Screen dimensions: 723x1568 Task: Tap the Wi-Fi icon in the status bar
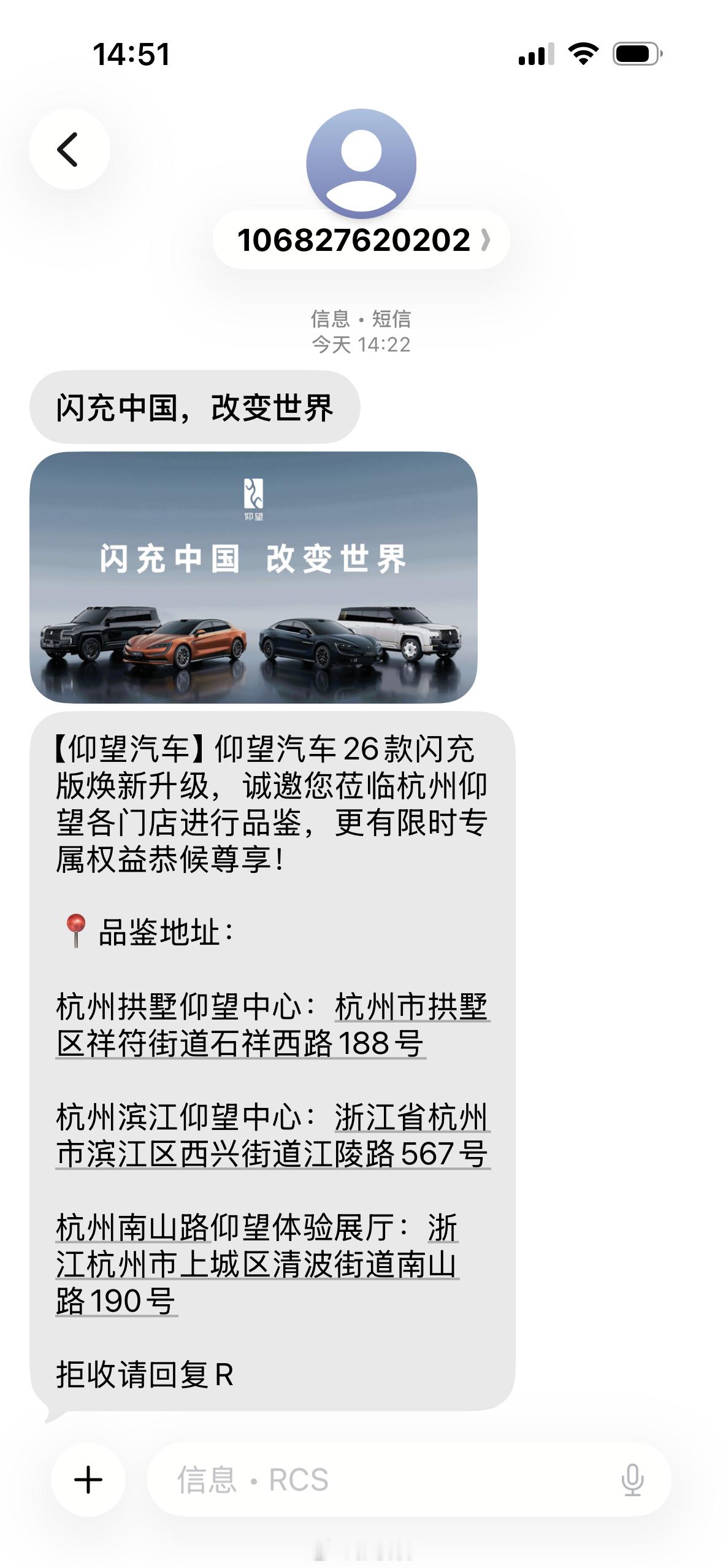585,54
